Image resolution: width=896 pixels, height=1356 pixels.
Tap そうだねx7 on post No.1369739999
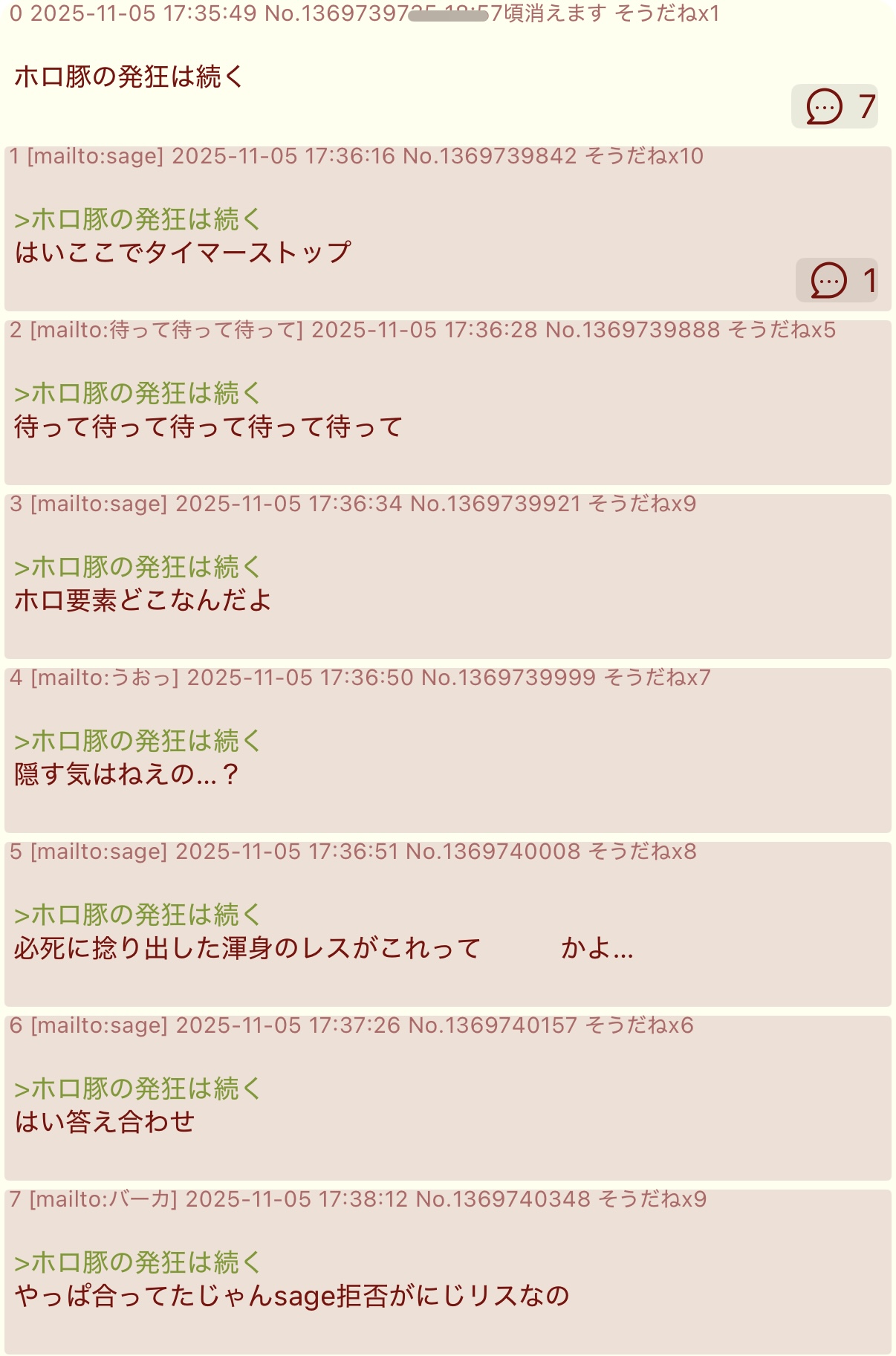pyautogui.click(x=657, y=678)
